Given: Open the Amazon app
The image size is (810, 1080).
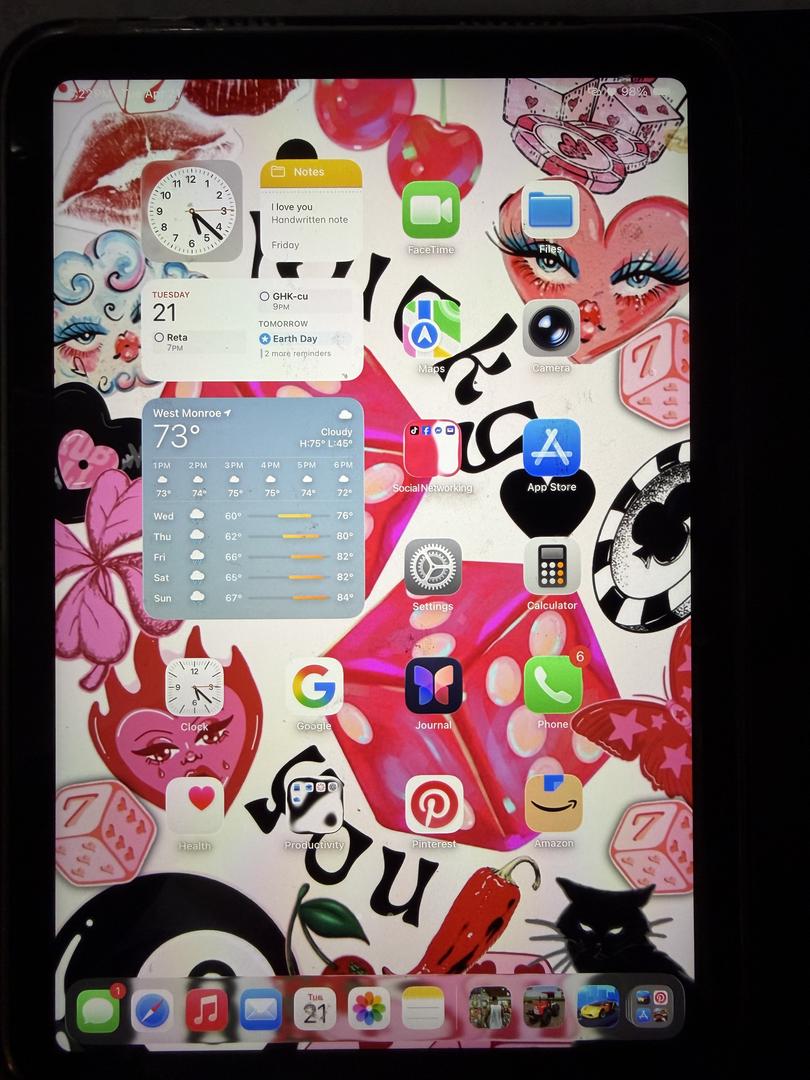Looking at the screenshot, I should pyautogui.click(x=554, y=803).
